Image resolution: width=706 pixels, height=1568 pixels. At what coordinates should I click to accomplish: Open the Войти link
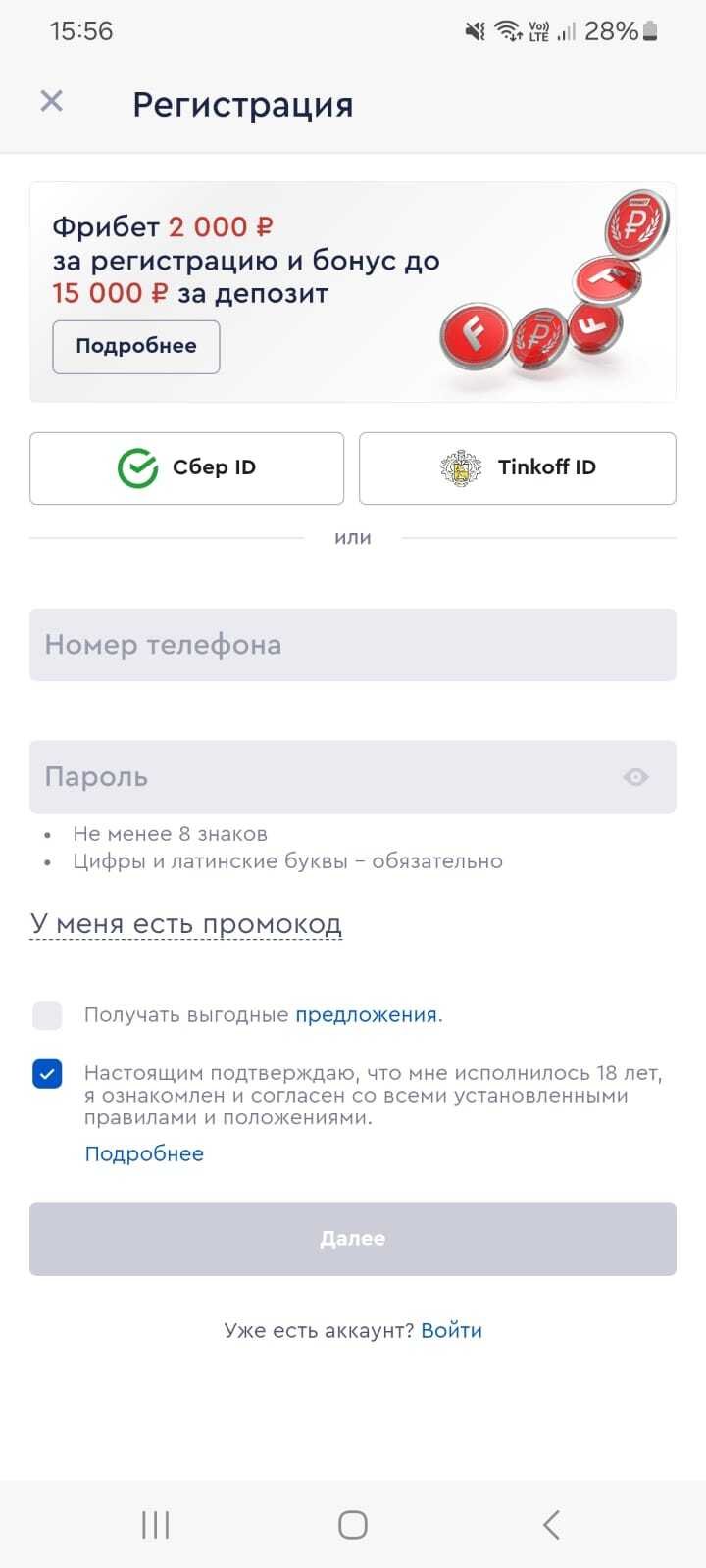coord(451,1330)
